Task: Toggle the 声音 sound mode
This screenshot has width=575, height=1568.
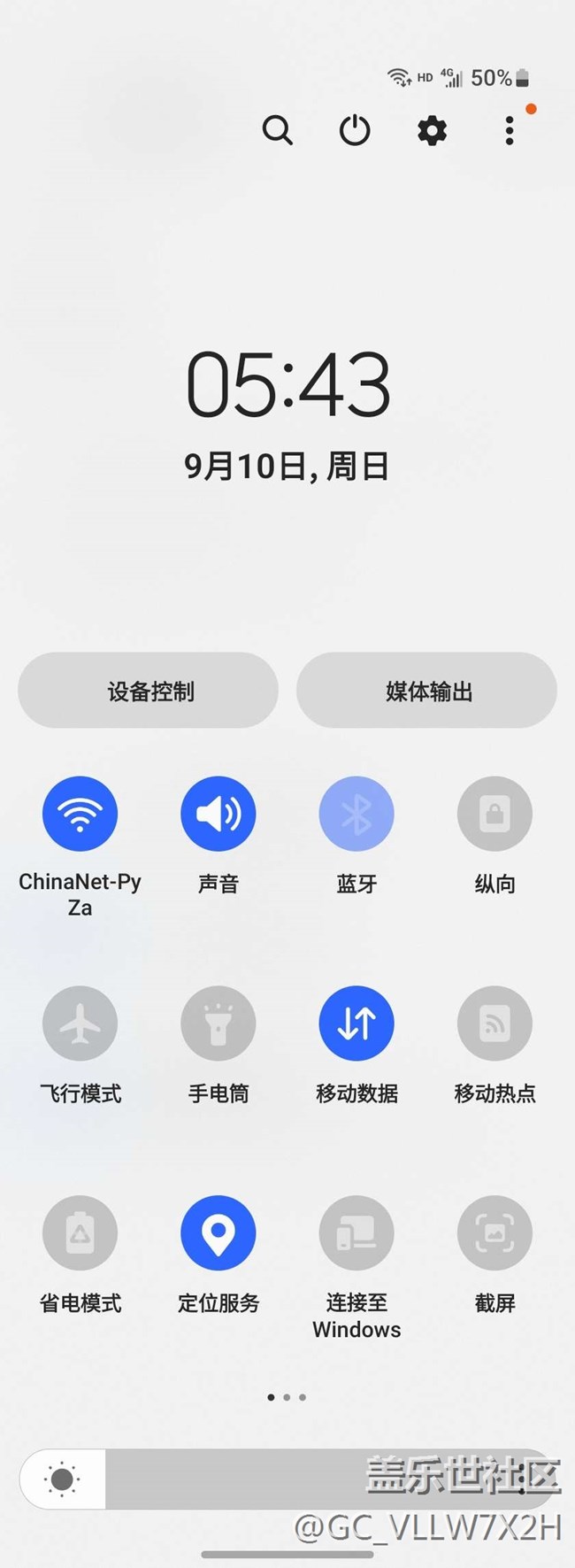Action: [218, 814]
